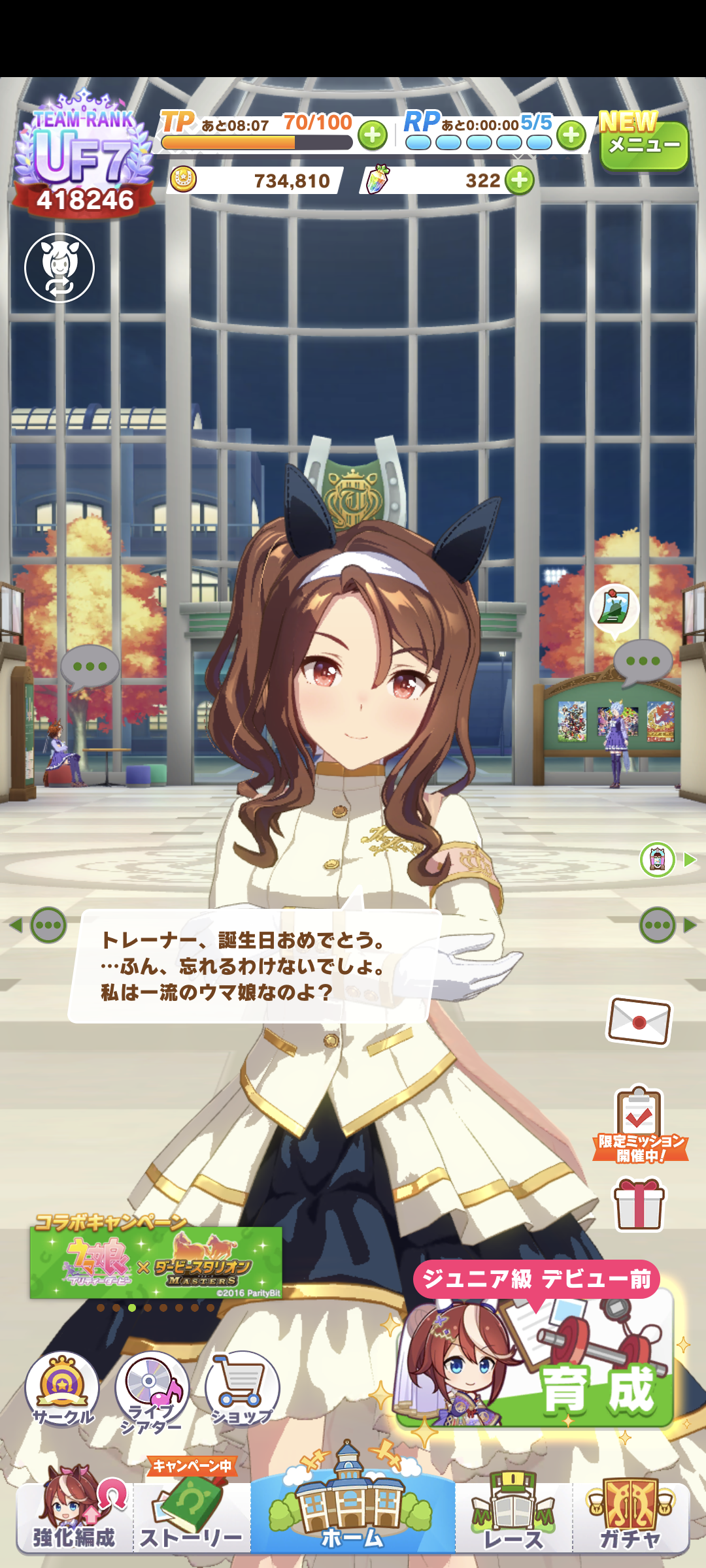The width and height of the screenshot is (706, 1568).
Task: Open the mailbox envelope icon
Action: [639, 1021]
